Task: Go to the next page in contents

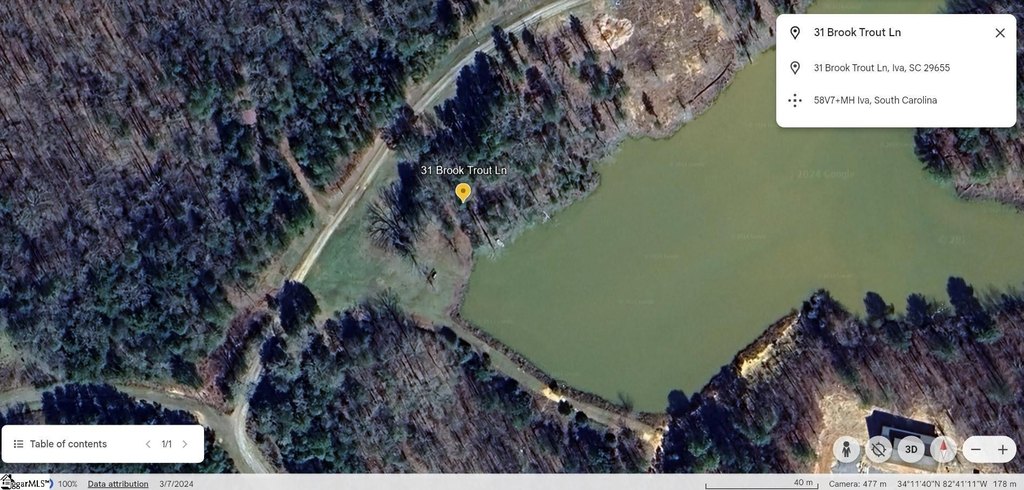Action: point(185,444)
